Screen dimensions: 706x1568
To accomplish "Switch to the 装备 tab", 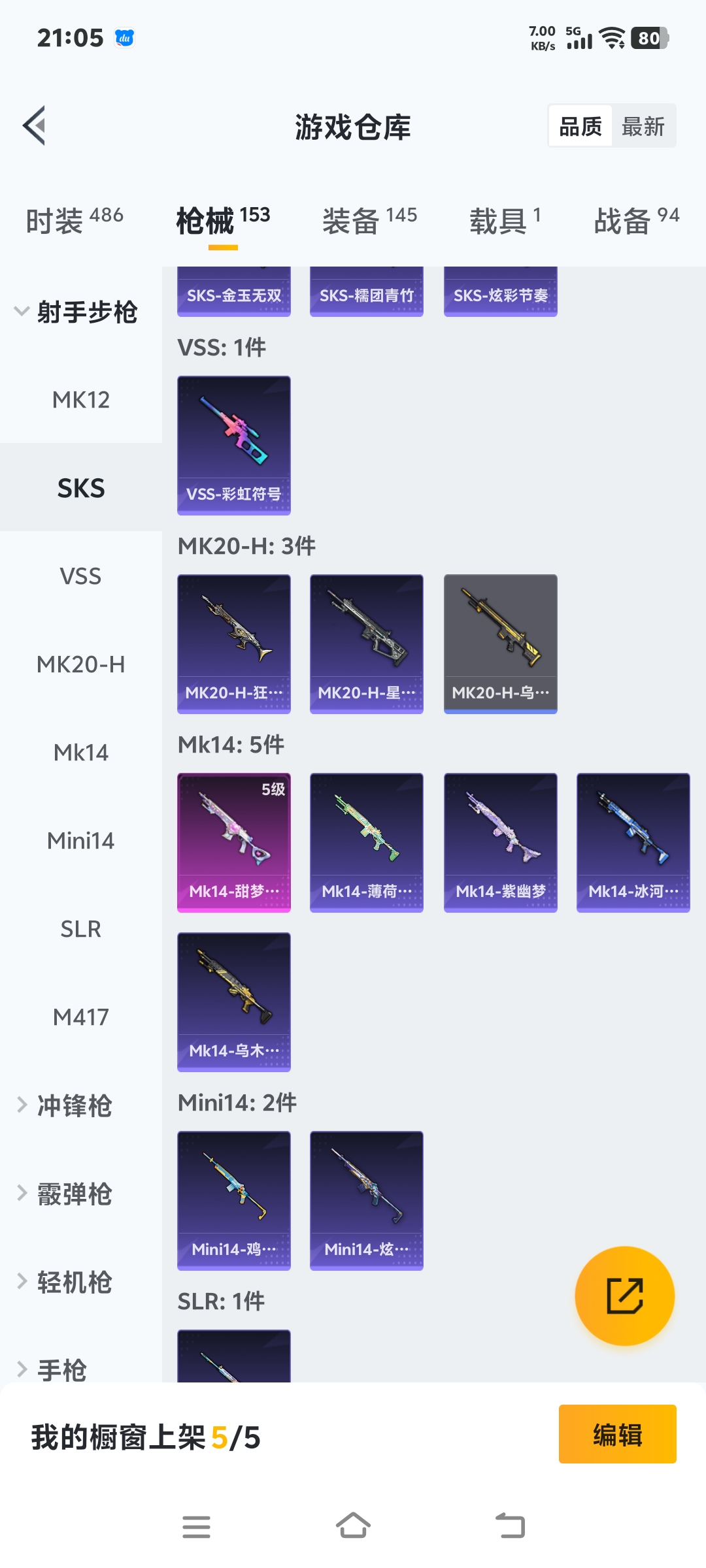I will tap(369, 221).
